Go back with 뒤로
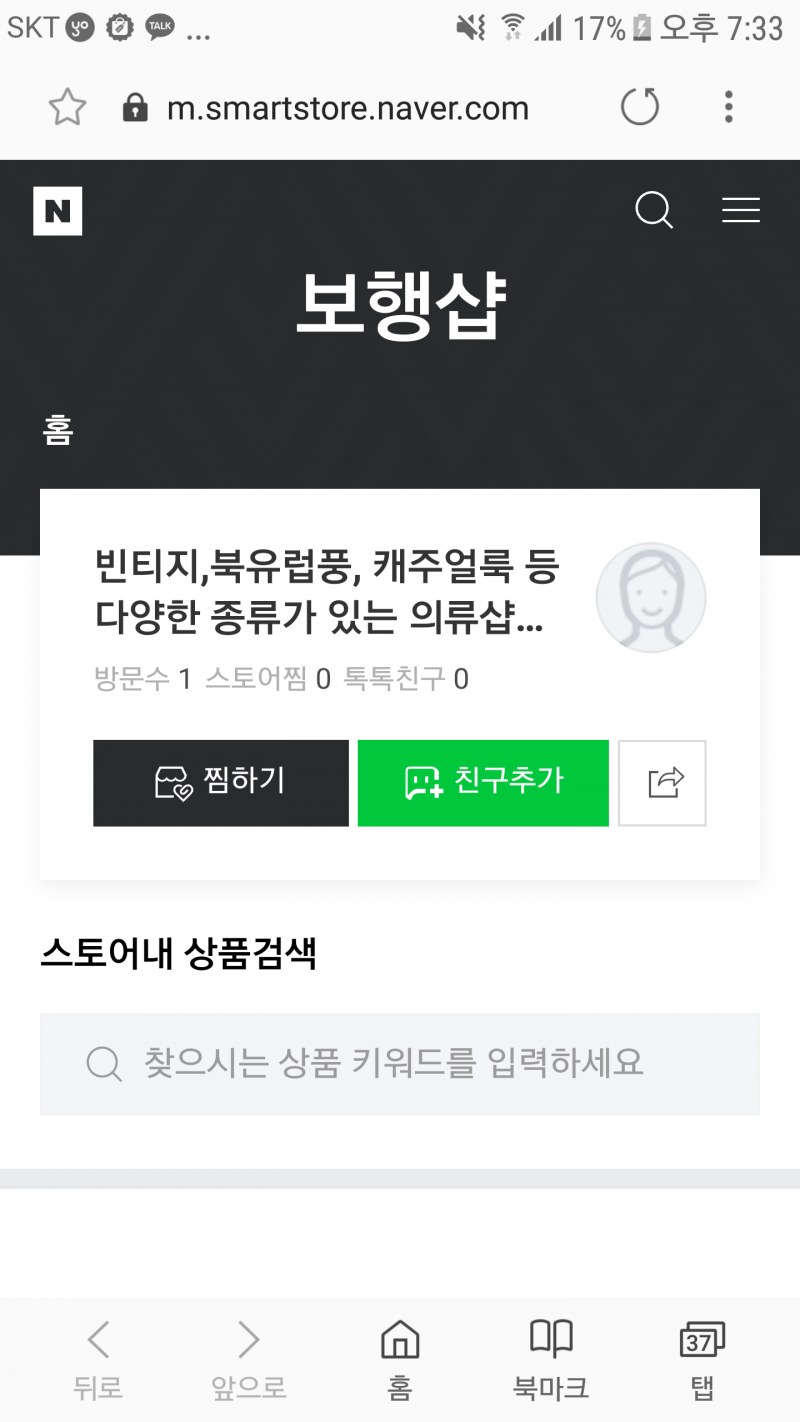The image size is (800, 1422). [x=98, y=1359]
